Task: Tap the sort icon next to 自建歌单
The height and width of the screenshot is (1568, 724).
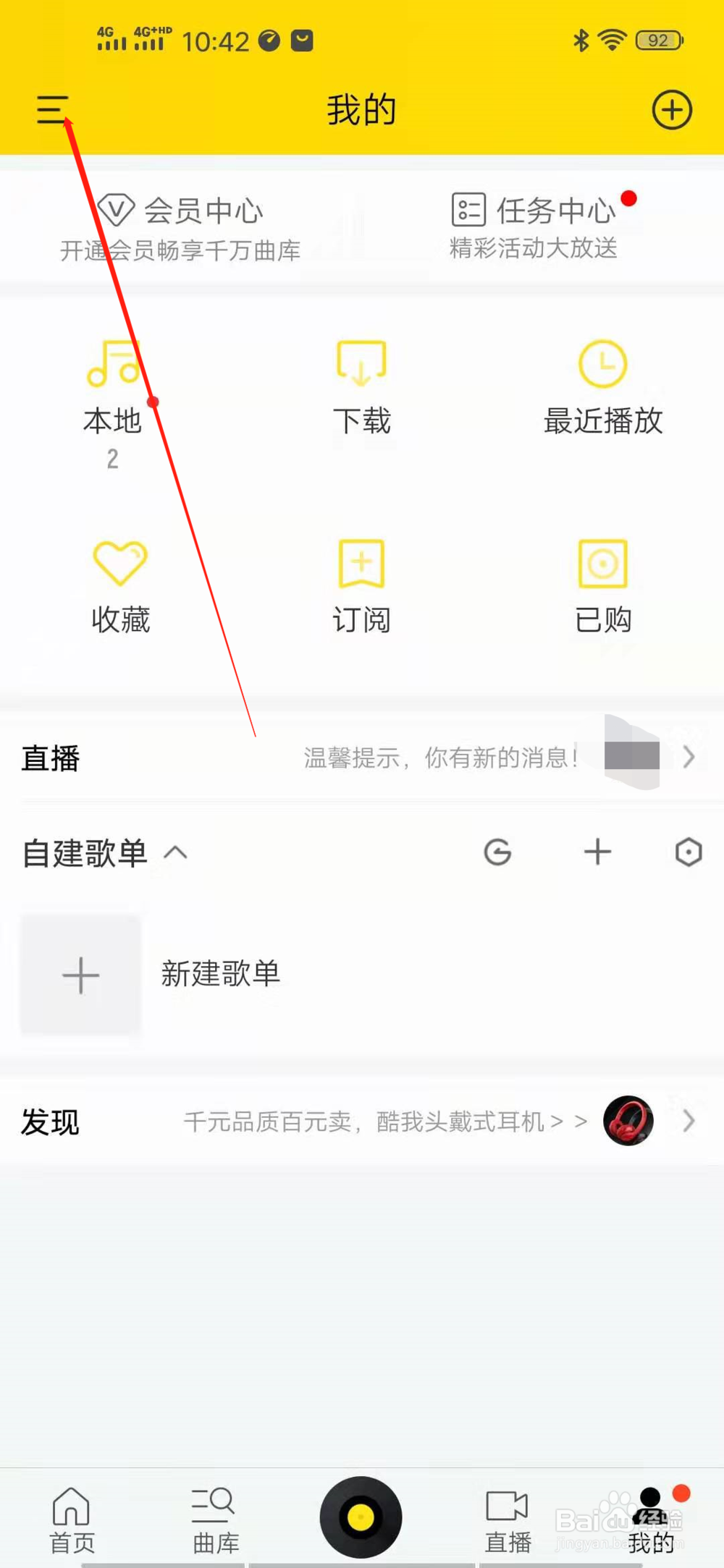Action: tap(498, 852)
